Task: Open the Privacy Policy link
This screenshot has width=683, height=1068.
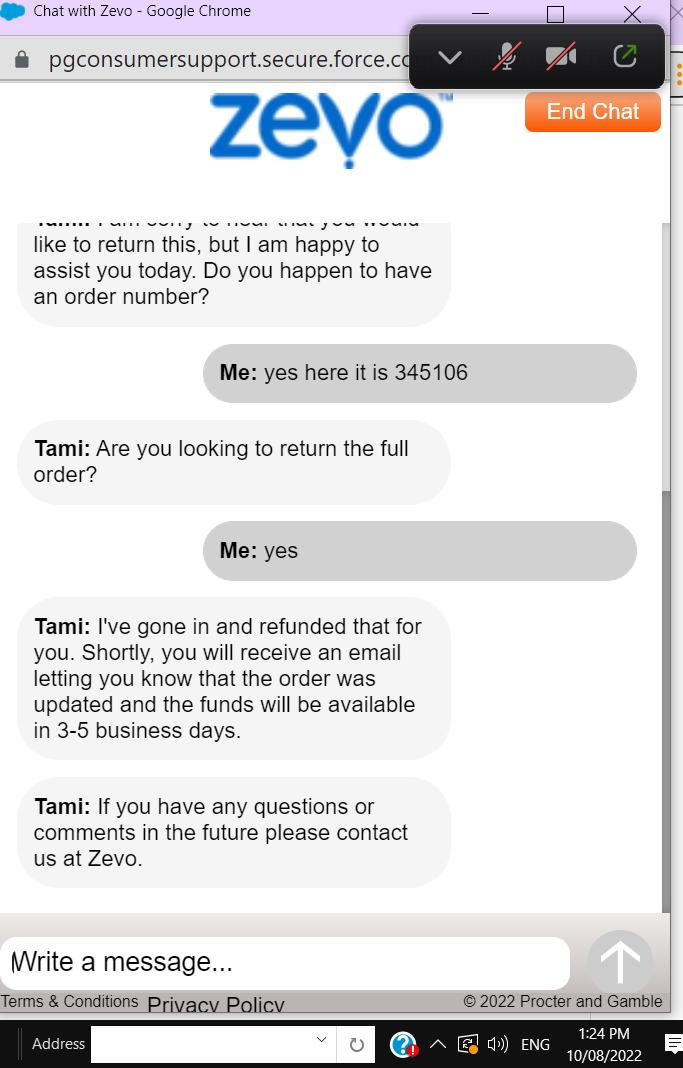Action: click(216, 1005)
